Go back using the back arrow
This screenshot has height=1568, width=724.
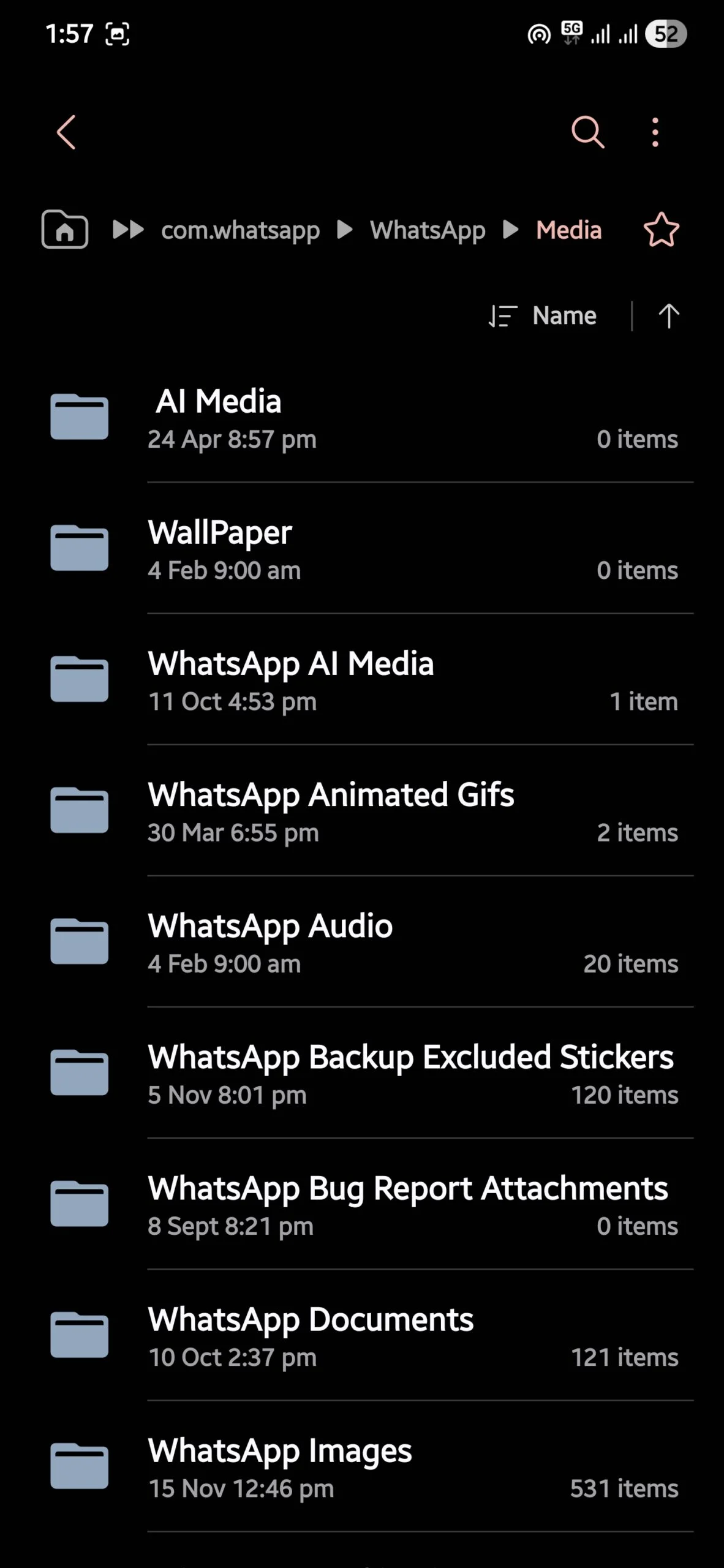[66, 131]
